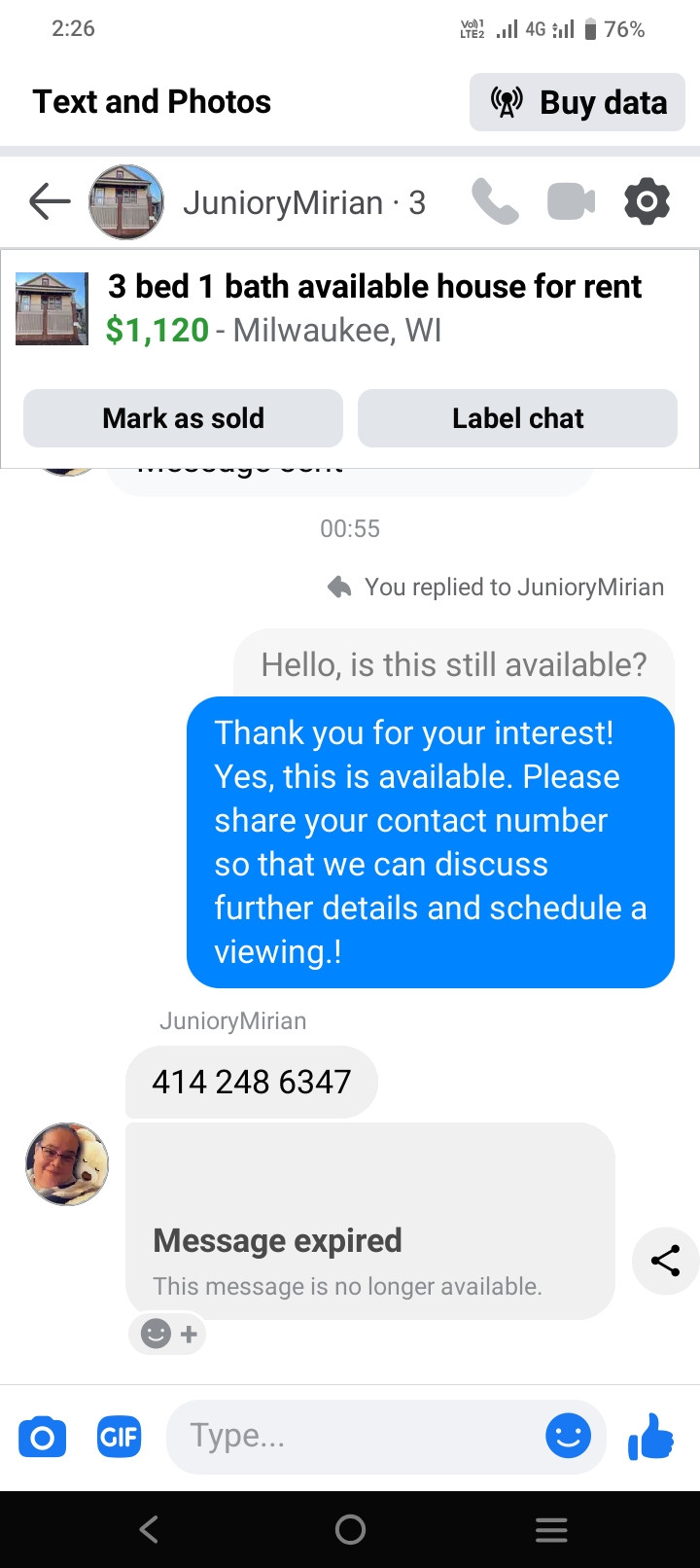Screen dimensions: 700x1568
Task: Share the expired message
Action: click(665, 1261)
